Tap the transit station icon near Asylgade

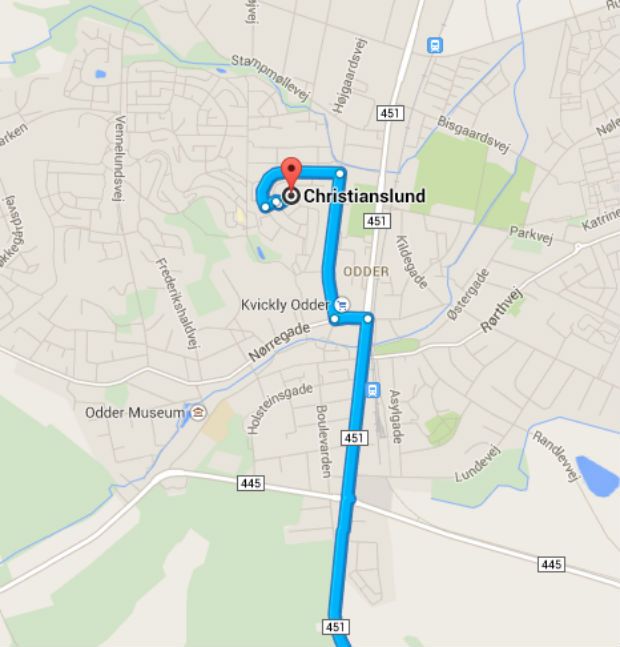pyautogui.click(x=373, y=390)
